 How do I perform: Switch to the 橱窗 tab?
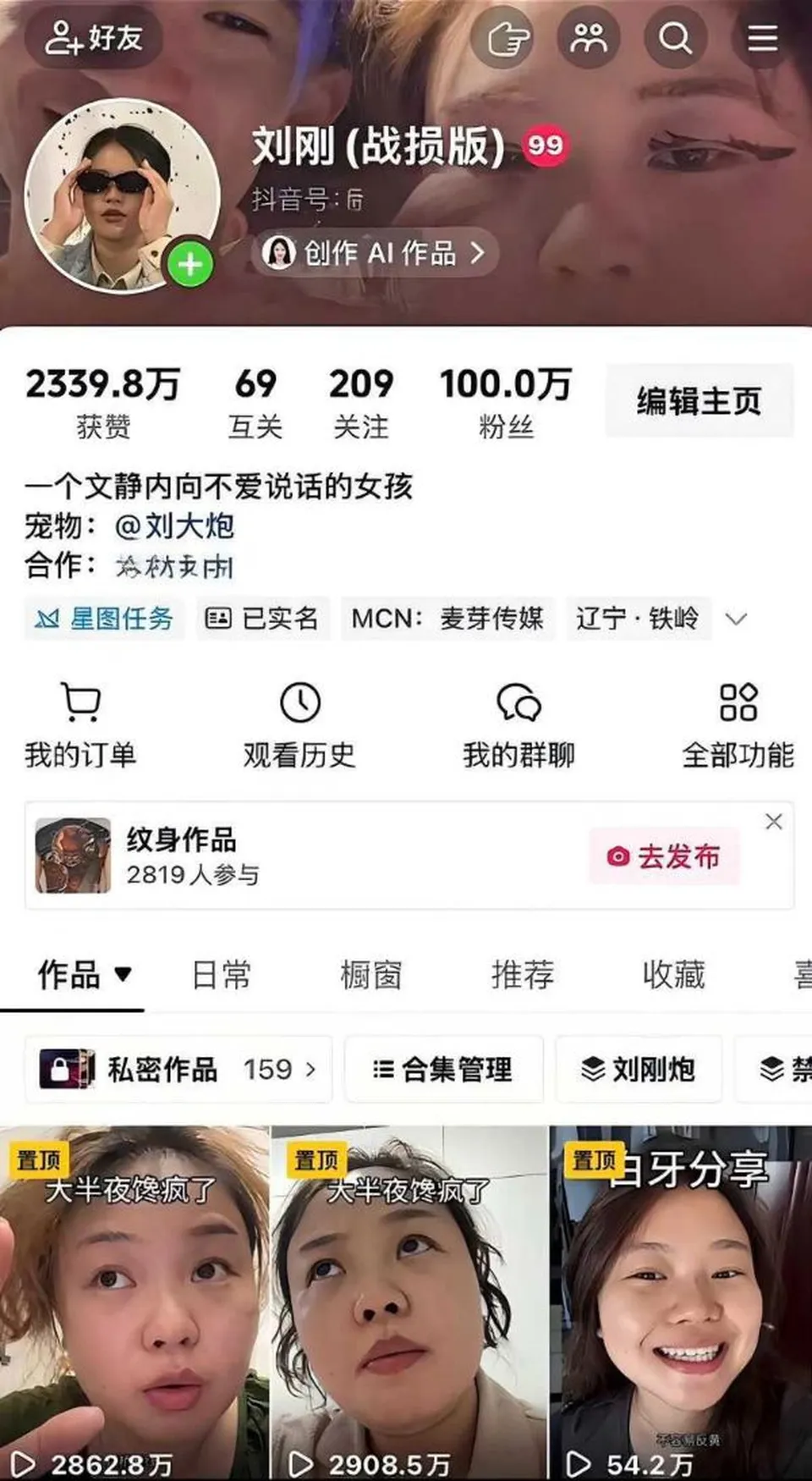pyautogui.click(x=370, y=975)
